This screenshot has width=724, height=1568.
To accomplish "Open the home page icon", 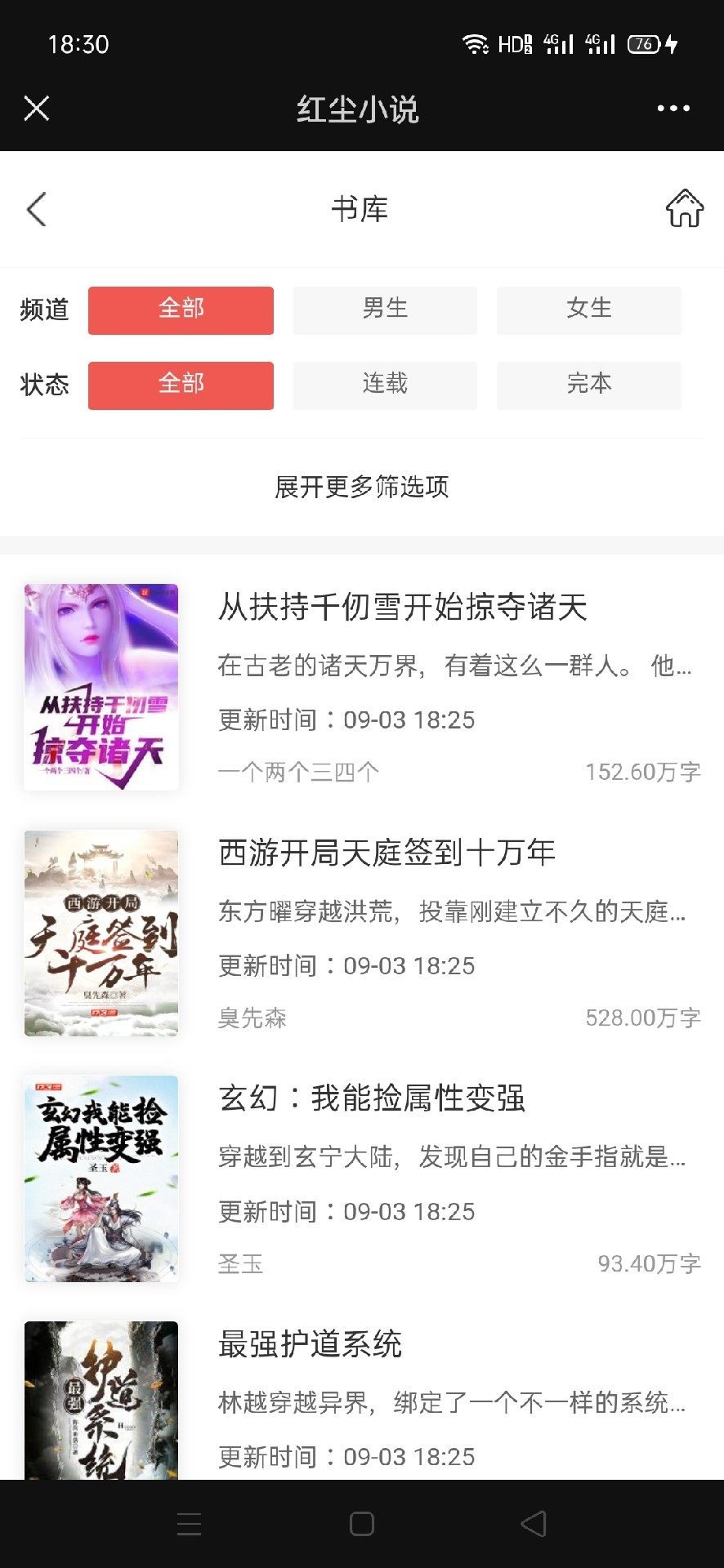I will coord(684,209).
